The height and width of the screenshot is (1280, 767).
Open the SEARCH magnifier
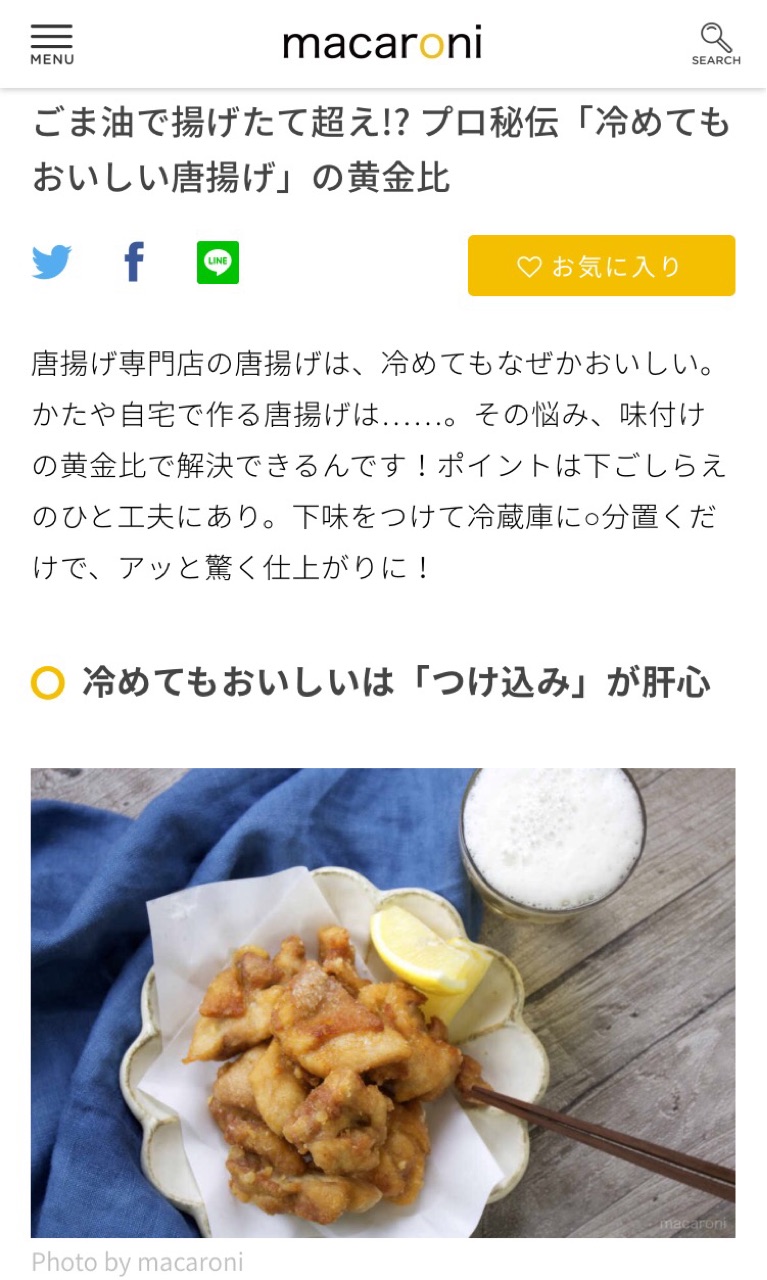point(716,45)
